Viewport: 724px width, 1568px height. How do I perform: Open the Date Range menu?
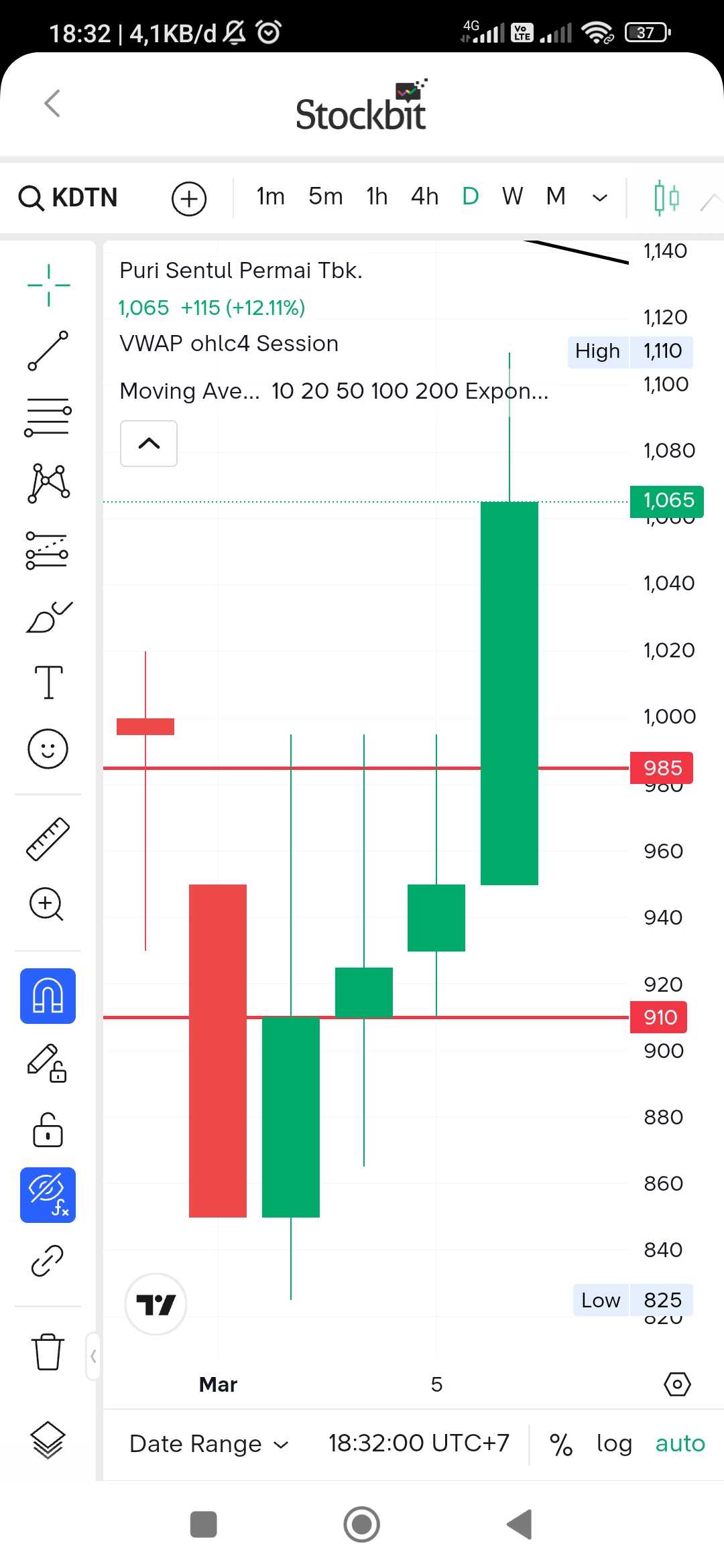point(208,1444)
